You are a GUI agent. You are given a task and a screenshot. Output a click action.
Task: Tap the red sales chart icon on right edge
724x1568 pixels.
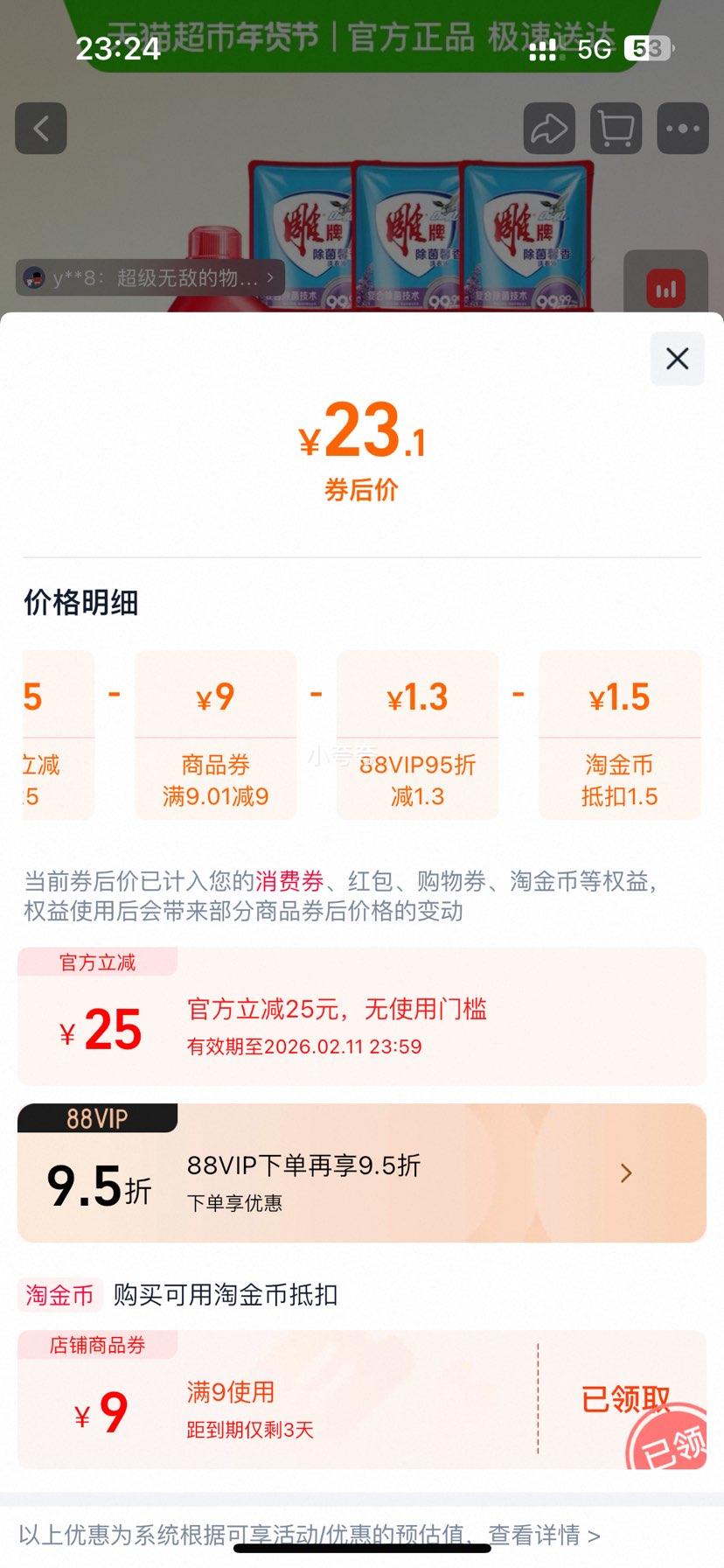click(x=666, y=287)
